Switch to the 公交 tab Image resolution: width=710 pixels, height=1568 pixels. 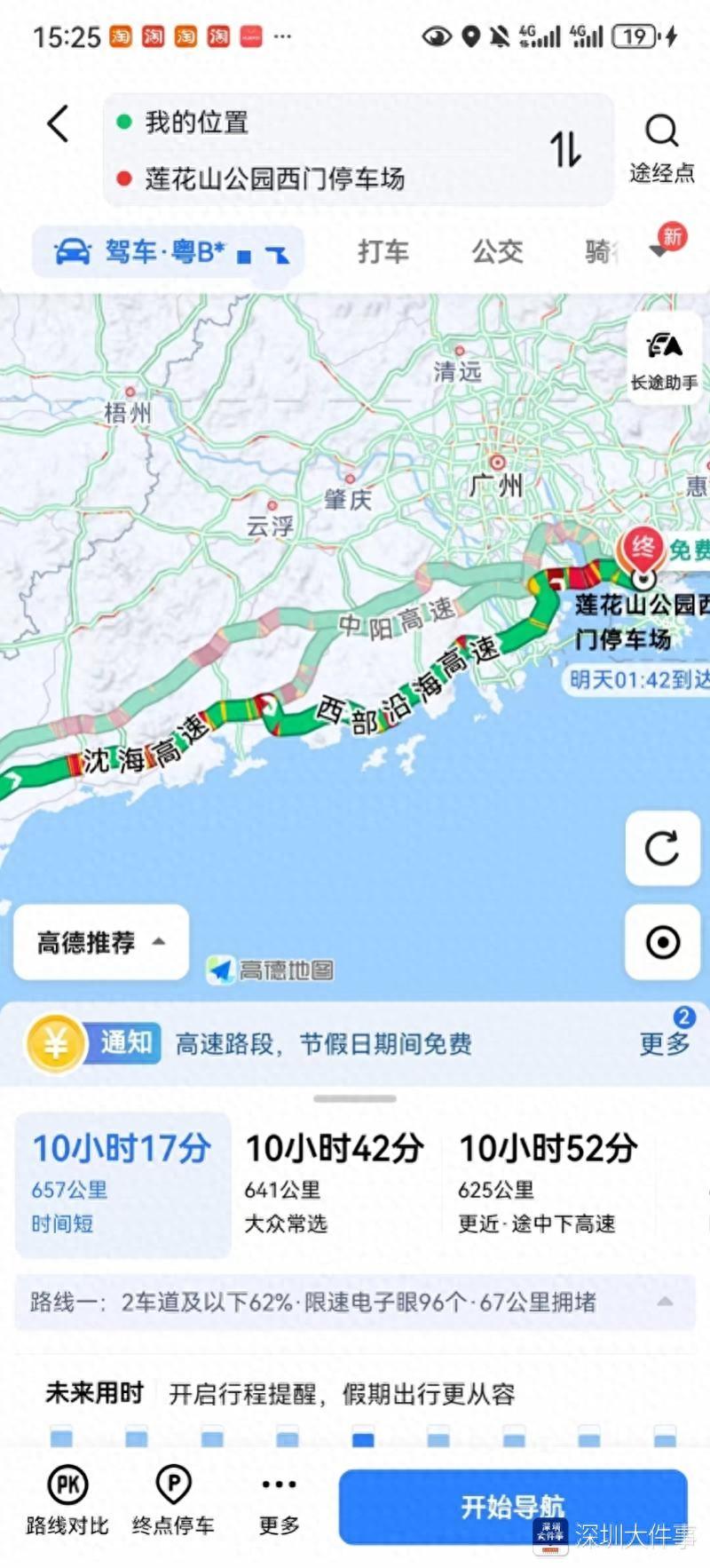[x=497, y=251]
